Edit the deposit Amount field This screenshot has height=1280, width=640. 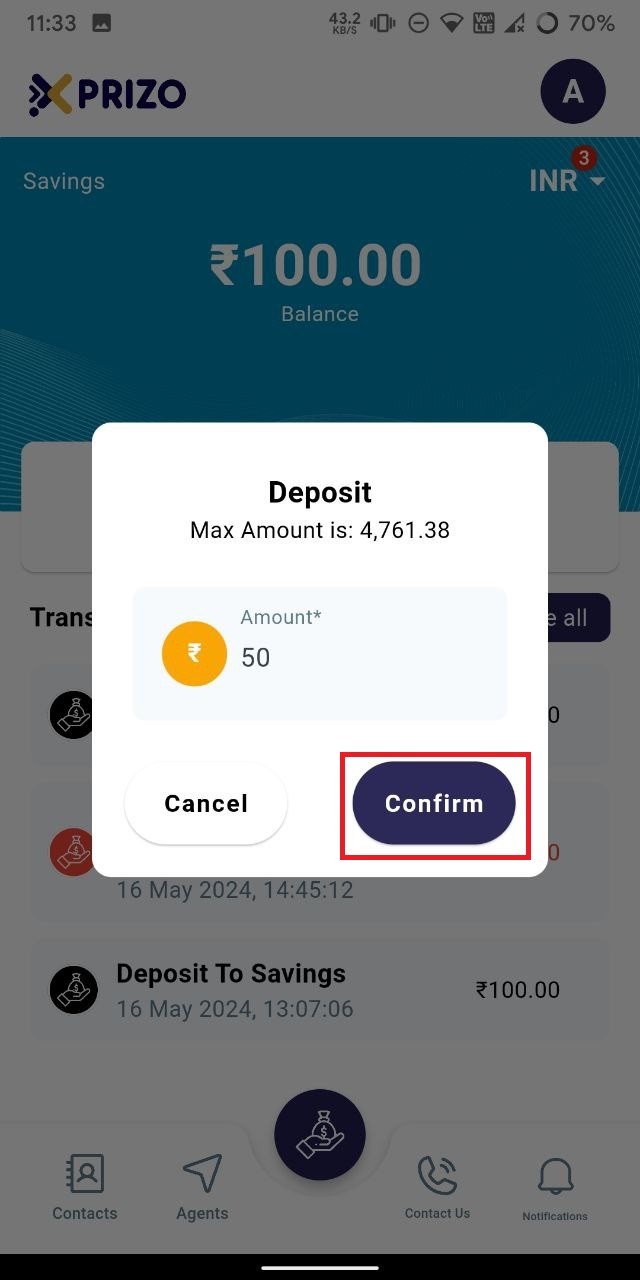point(320,652)
